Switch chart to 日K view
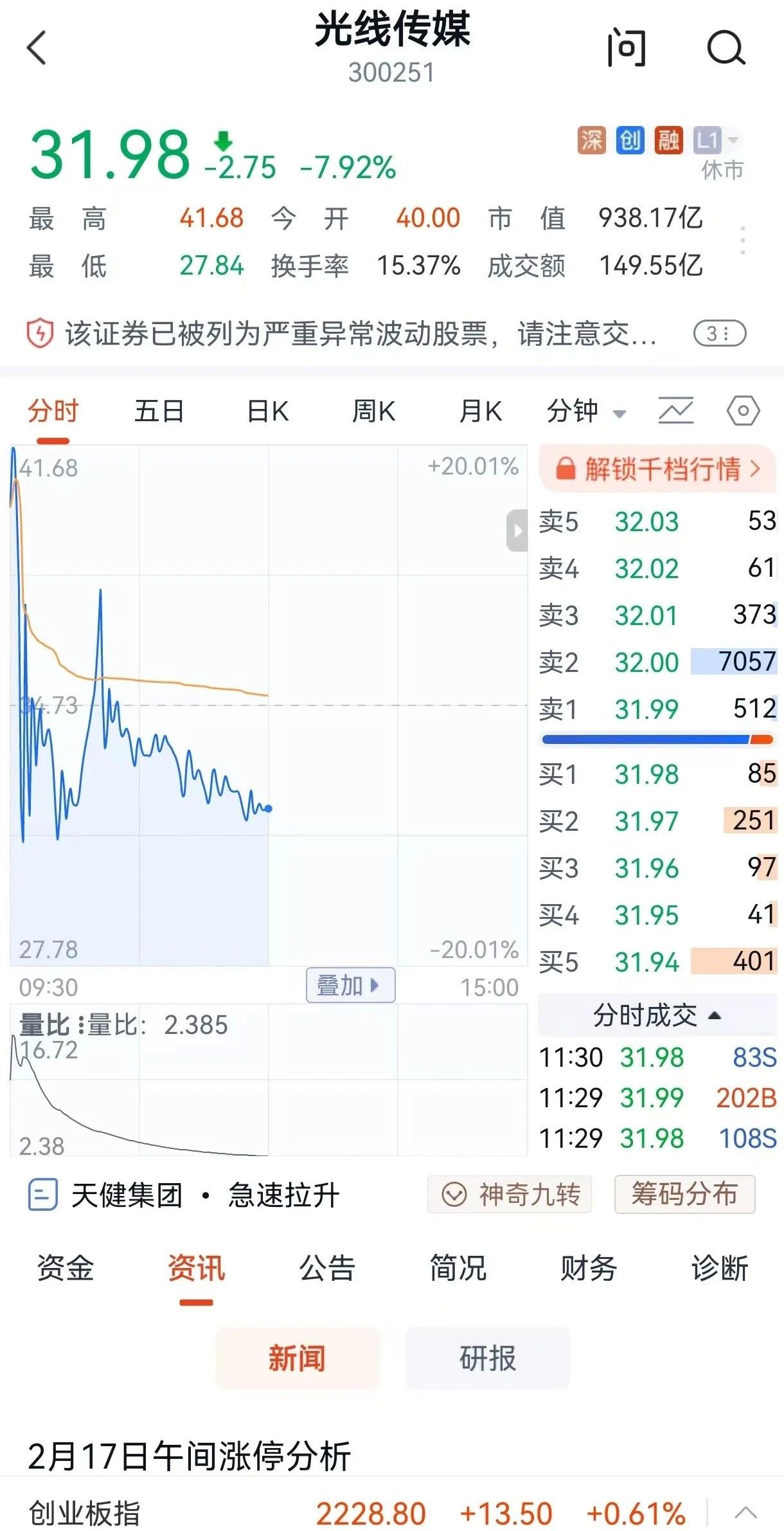This screenshot has height=1531, width=784. (x=268, y=412)
